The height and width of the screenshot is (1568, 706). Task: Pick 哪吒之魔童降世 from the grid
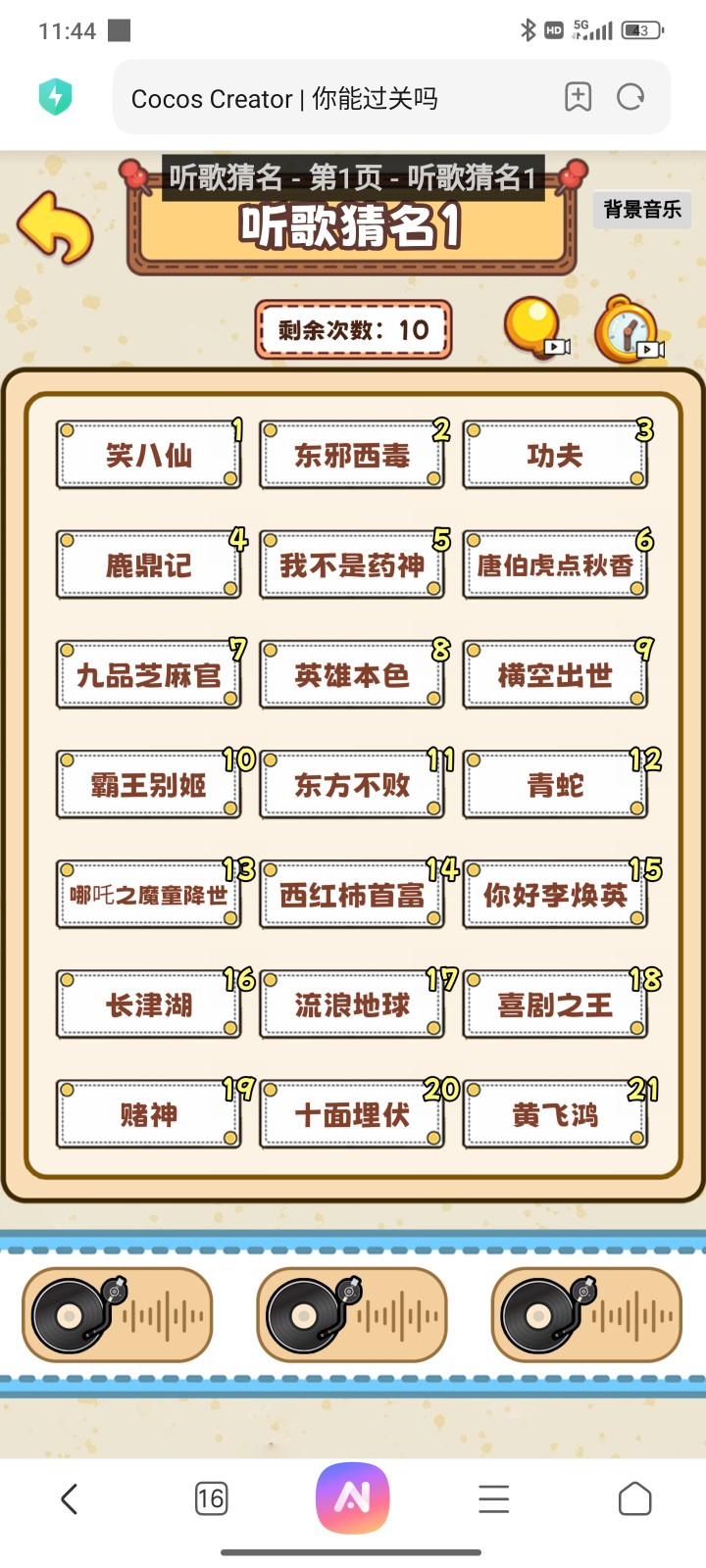click(149, 895)
